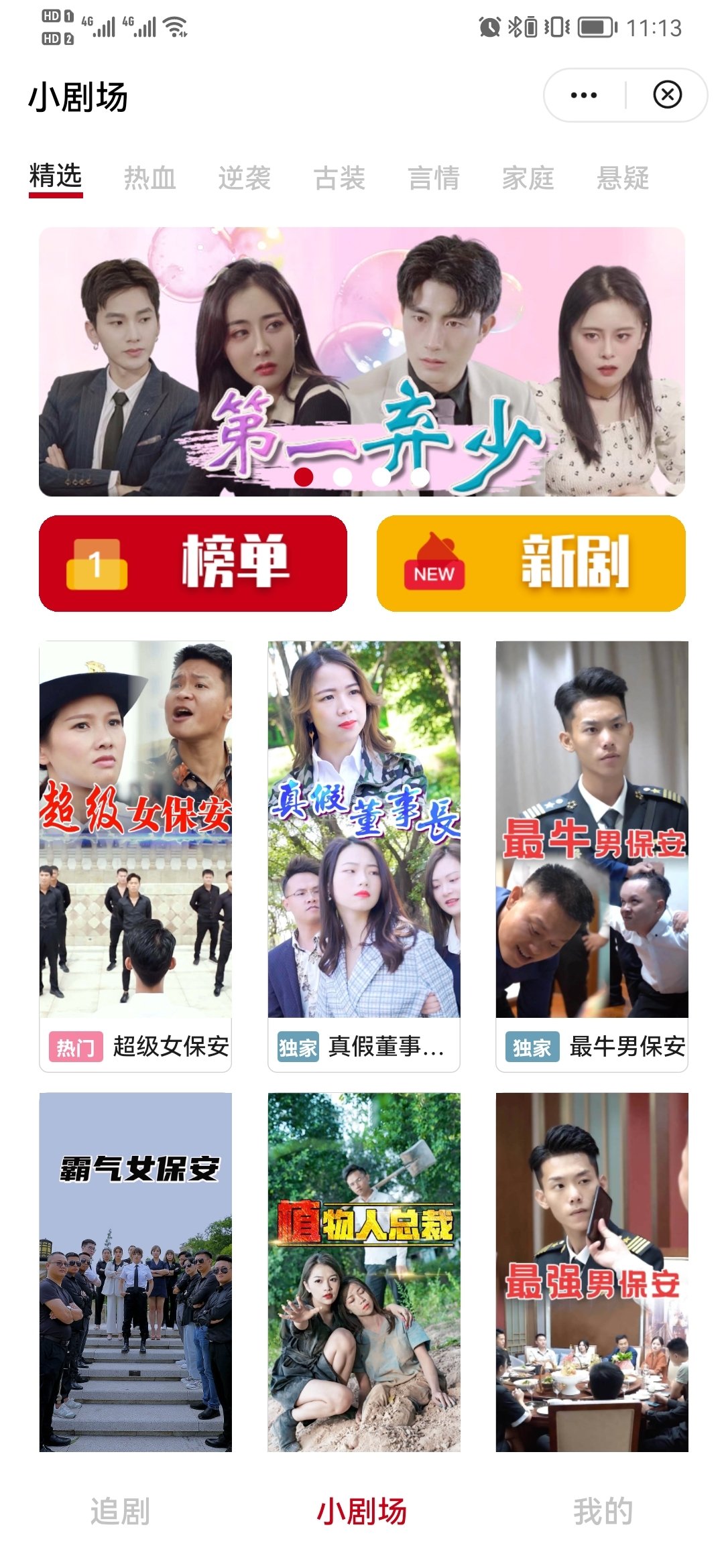Screen dimensions: 724x1568
Task: Open the drama 最牛男保安
Action: (x=592, y=856)
